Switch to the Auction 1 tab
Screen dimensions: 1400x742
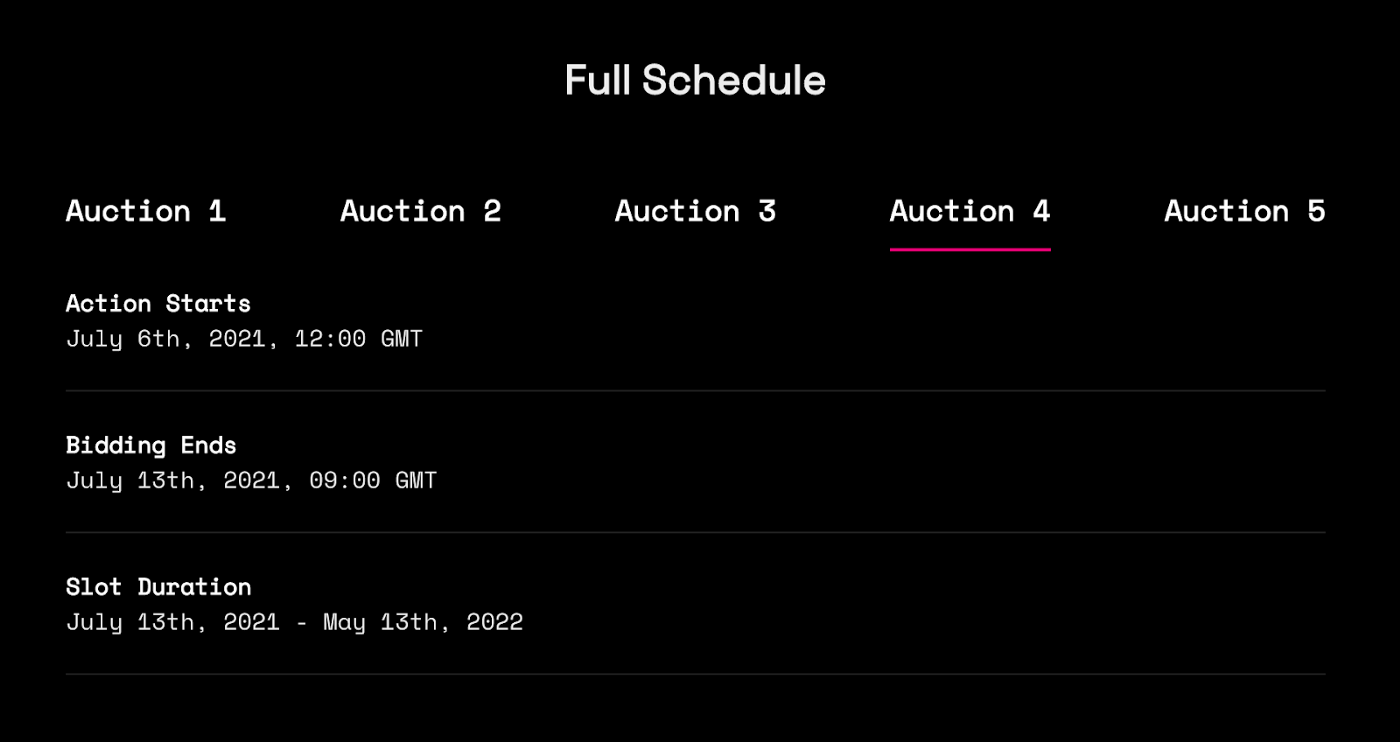click(x=146, y=211)
